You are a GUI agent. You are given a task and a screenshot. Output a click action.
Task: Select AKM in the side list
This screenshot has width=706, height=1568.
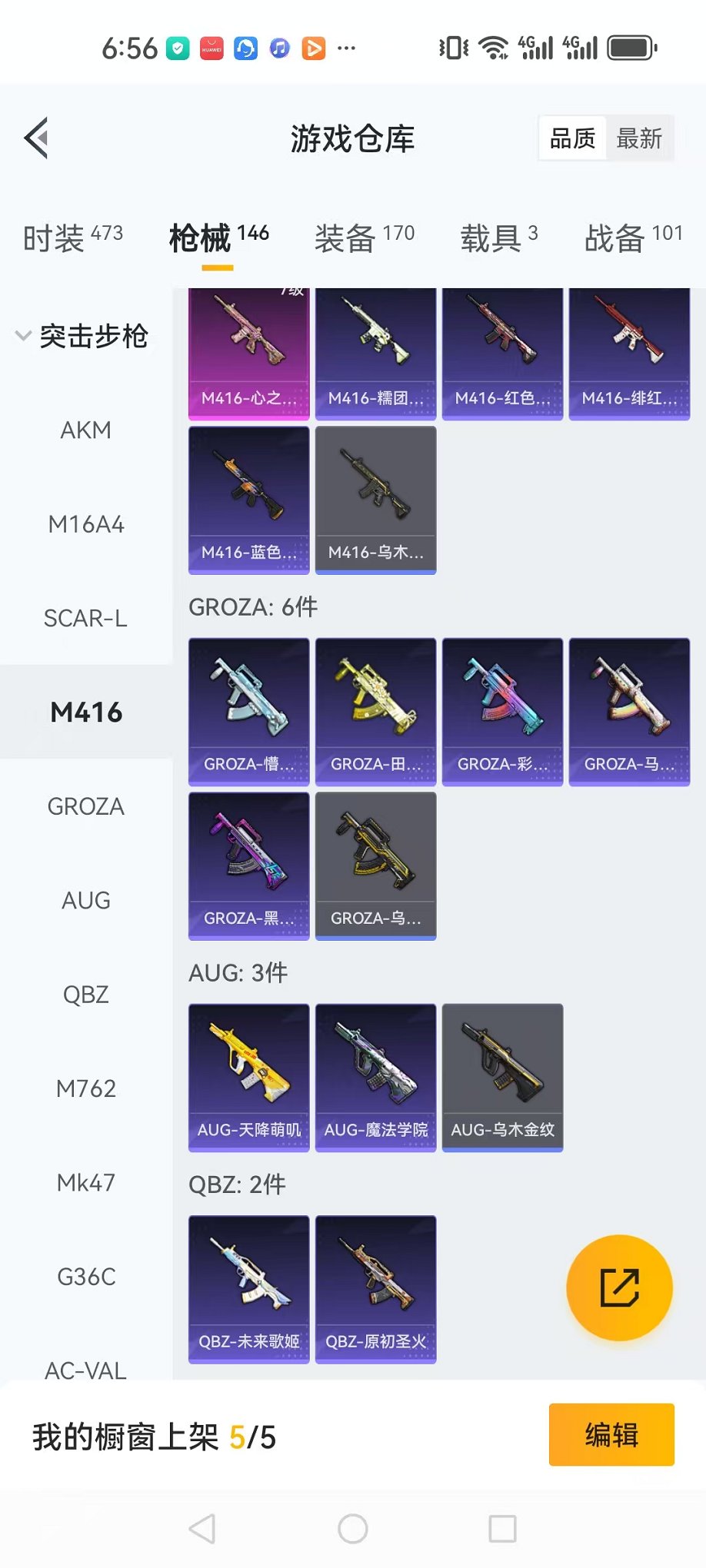point(86,430)
